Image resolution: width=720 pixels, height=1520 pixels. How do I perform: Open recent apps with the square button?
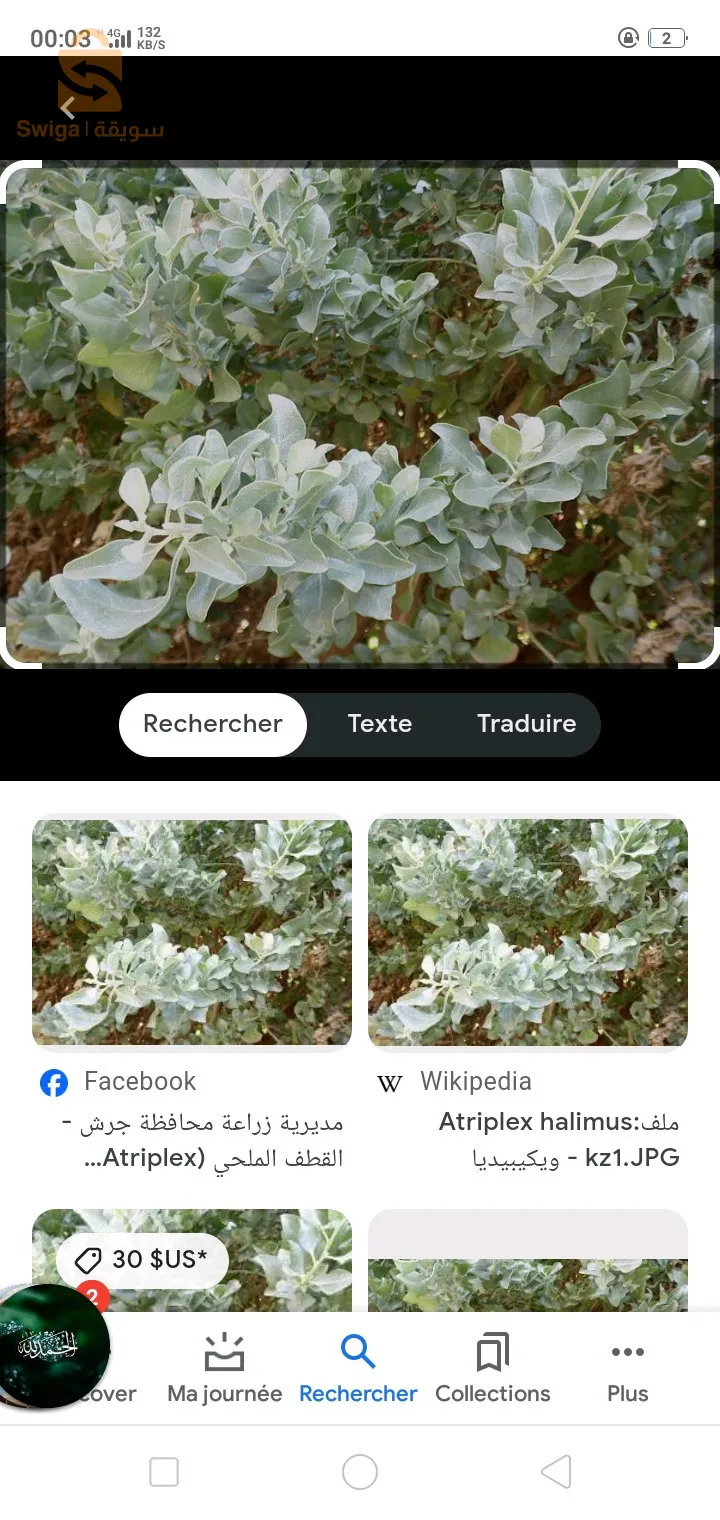tap(164, 1472)
